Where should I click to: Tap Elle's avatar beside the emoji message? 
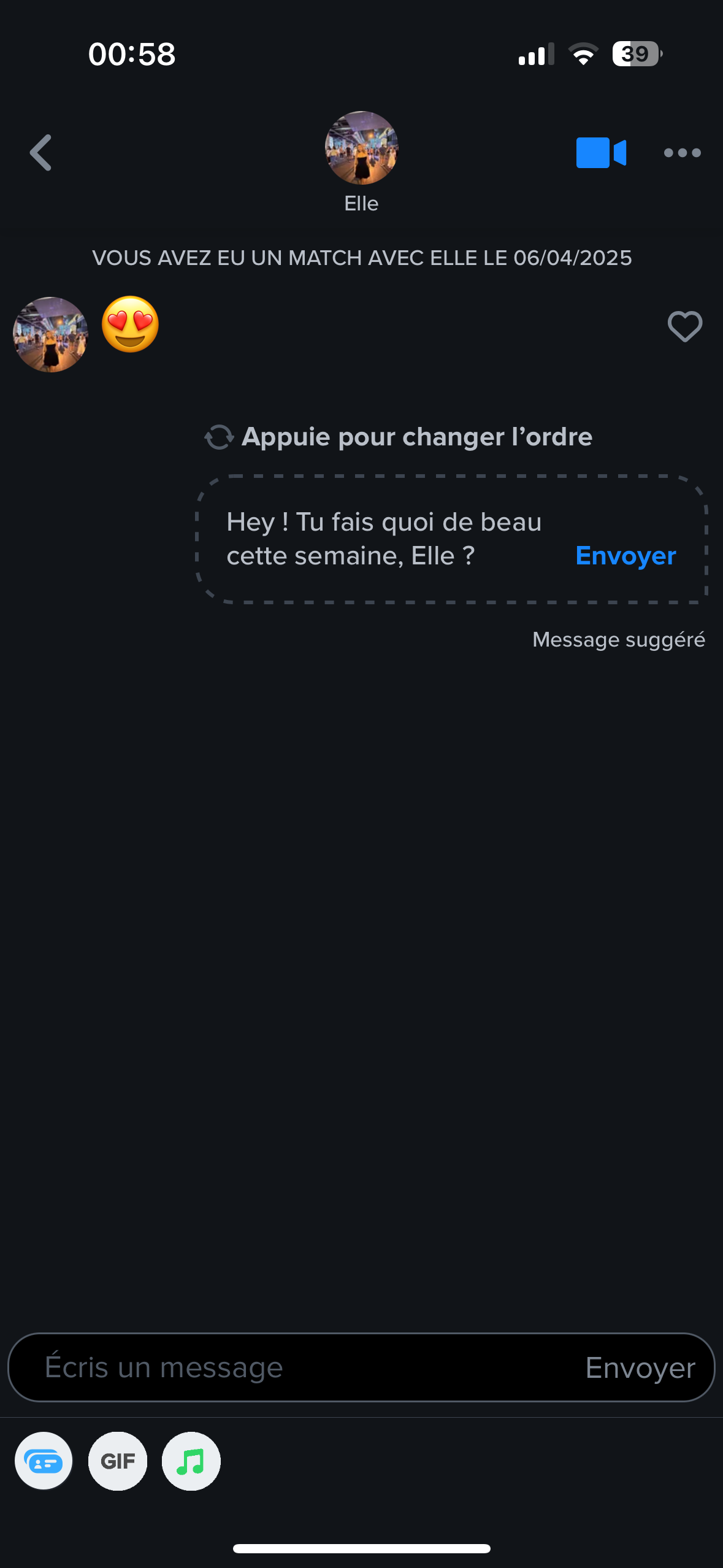pos(50,334)
